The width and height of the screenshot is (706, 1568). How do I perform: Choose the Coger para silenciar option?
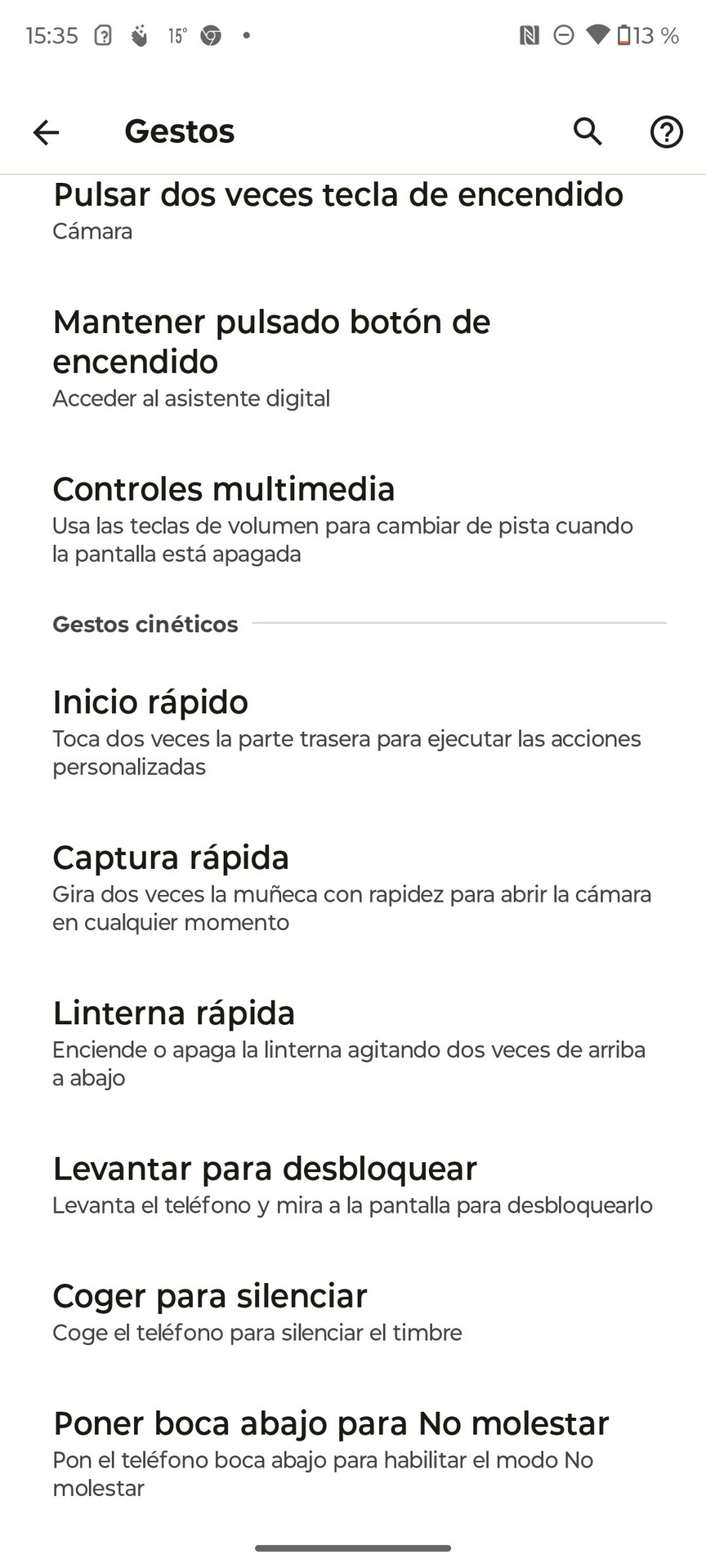click(353, 1312)
